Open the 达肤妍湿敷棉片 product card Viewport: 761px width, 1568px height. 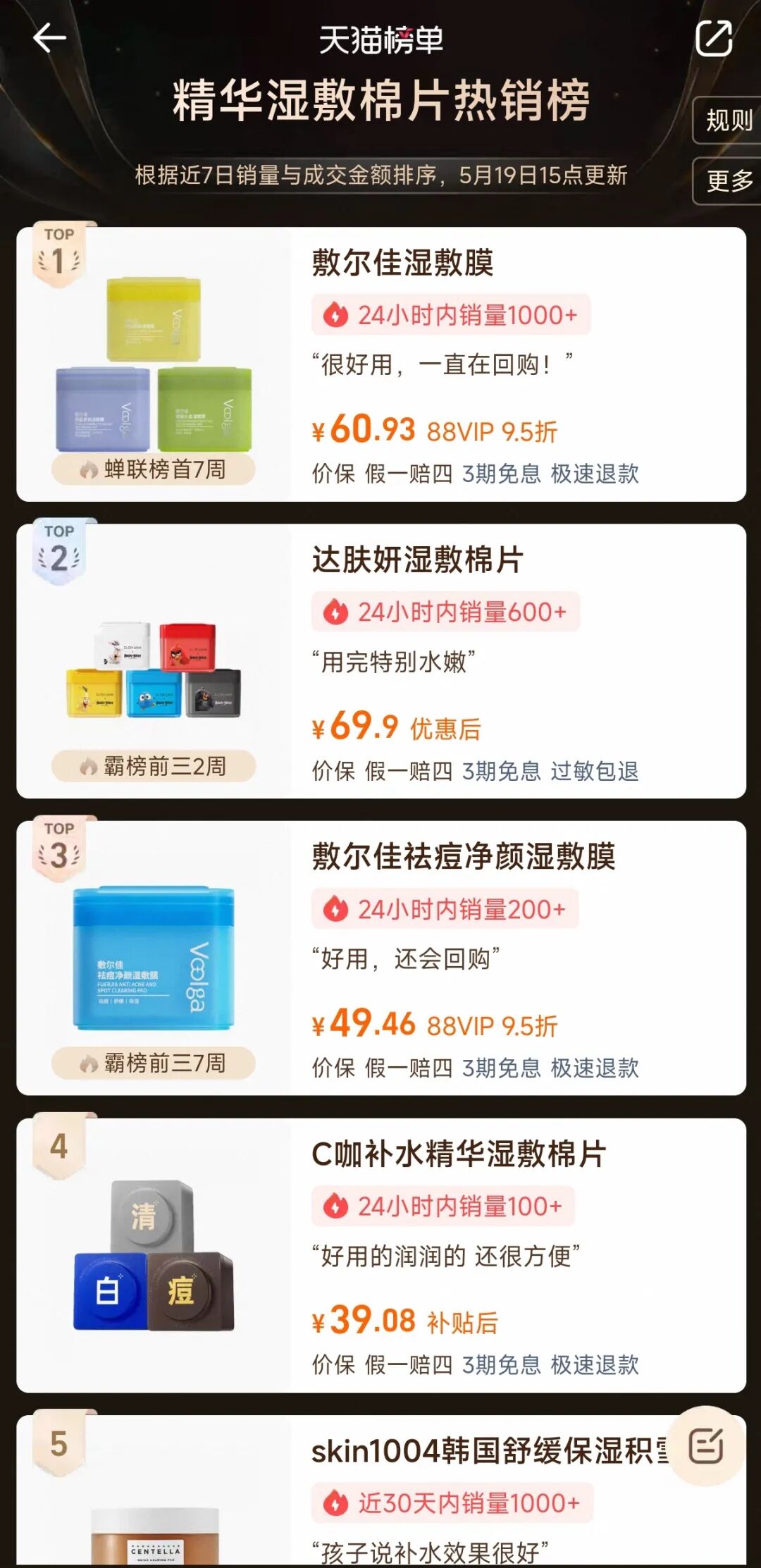click(x=381, y=661)
